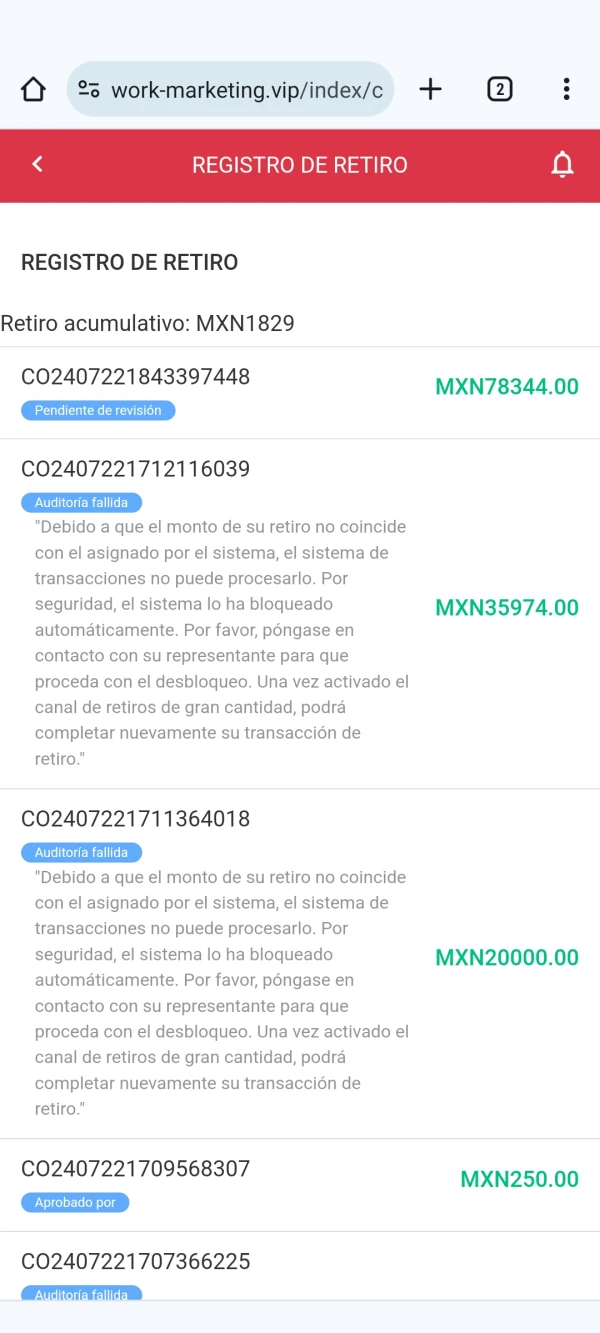Open a new browser tab

430,90
